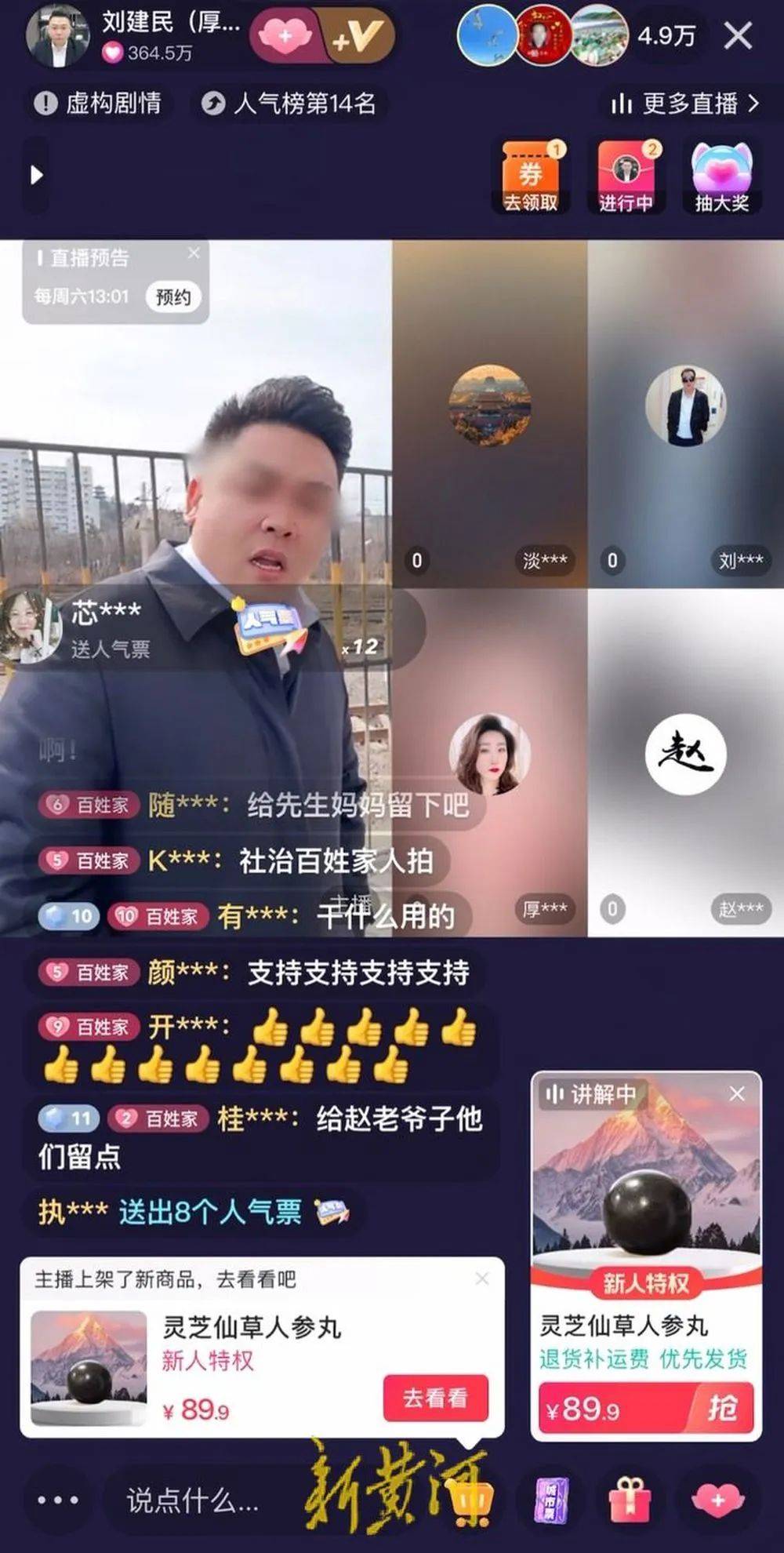Tap the pink heart plus icon at bottom
The image size is (784, 1553).
(717, 1500)
